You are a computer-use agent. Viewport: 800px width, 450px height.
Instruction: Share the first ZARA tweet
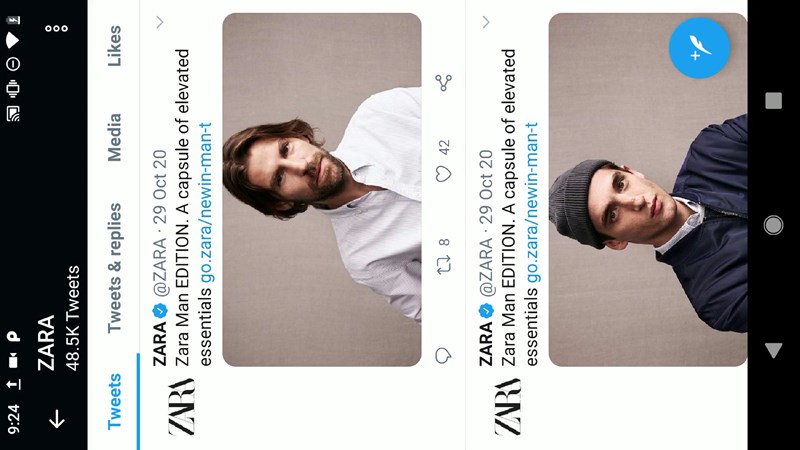444,82
